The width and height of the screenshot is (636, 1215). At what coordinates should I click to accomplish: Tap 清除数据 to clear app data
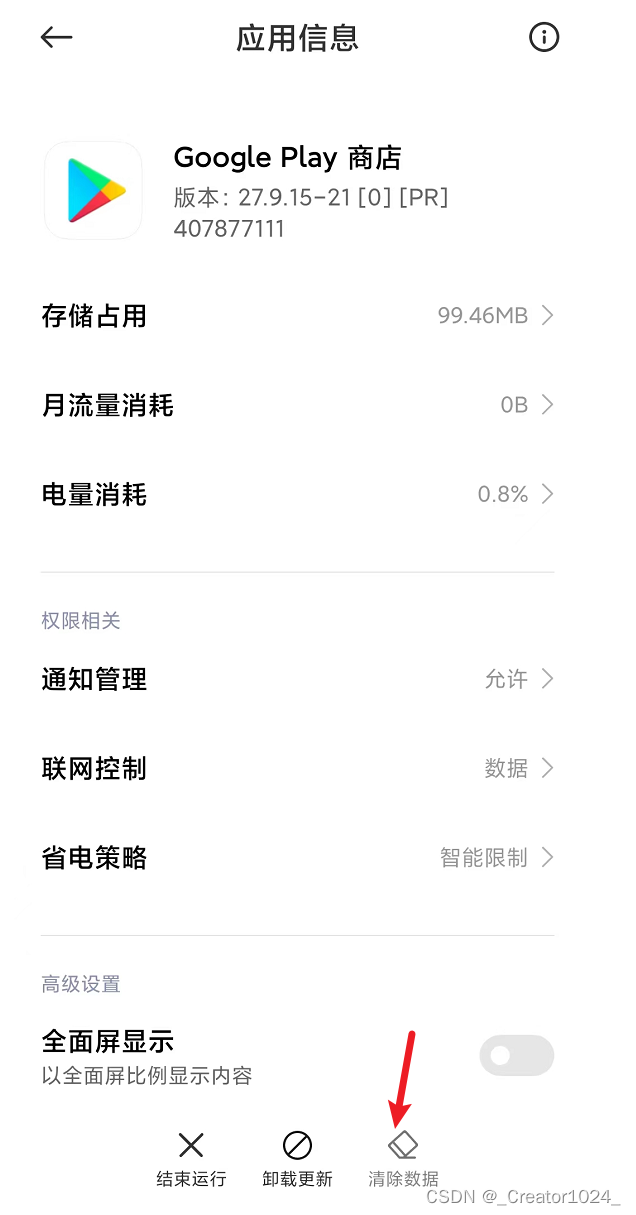403,1158
